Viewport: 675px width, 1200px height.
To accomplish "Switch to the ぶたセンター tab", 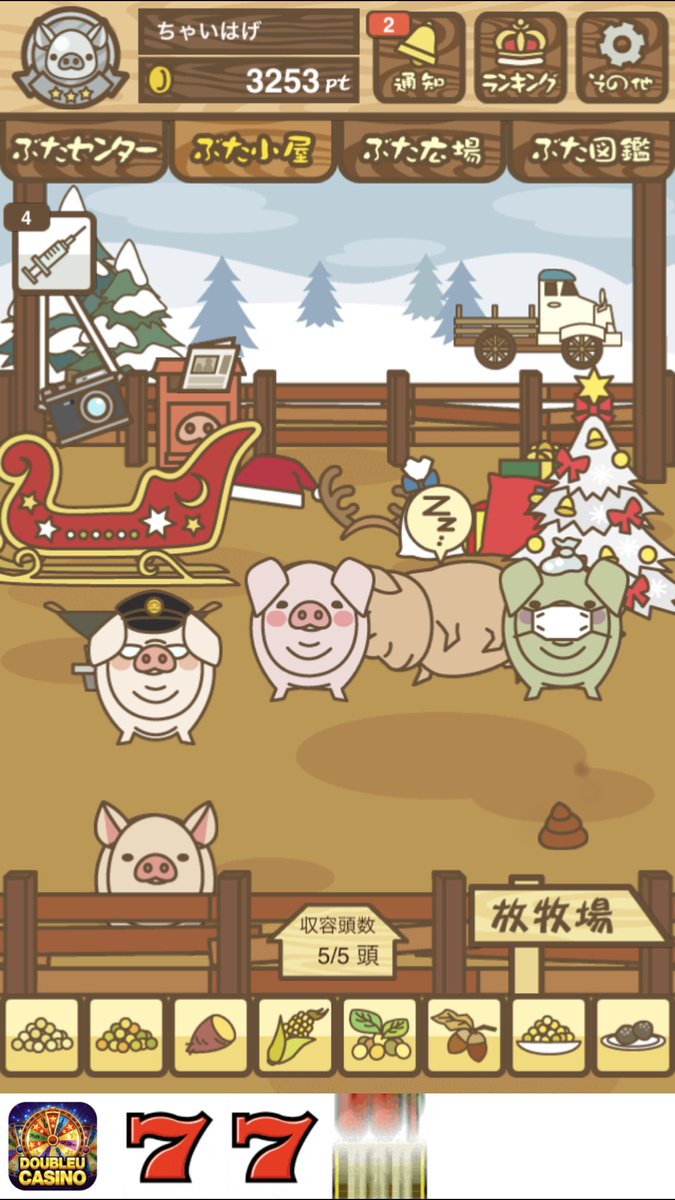I will tap(85, 151).
